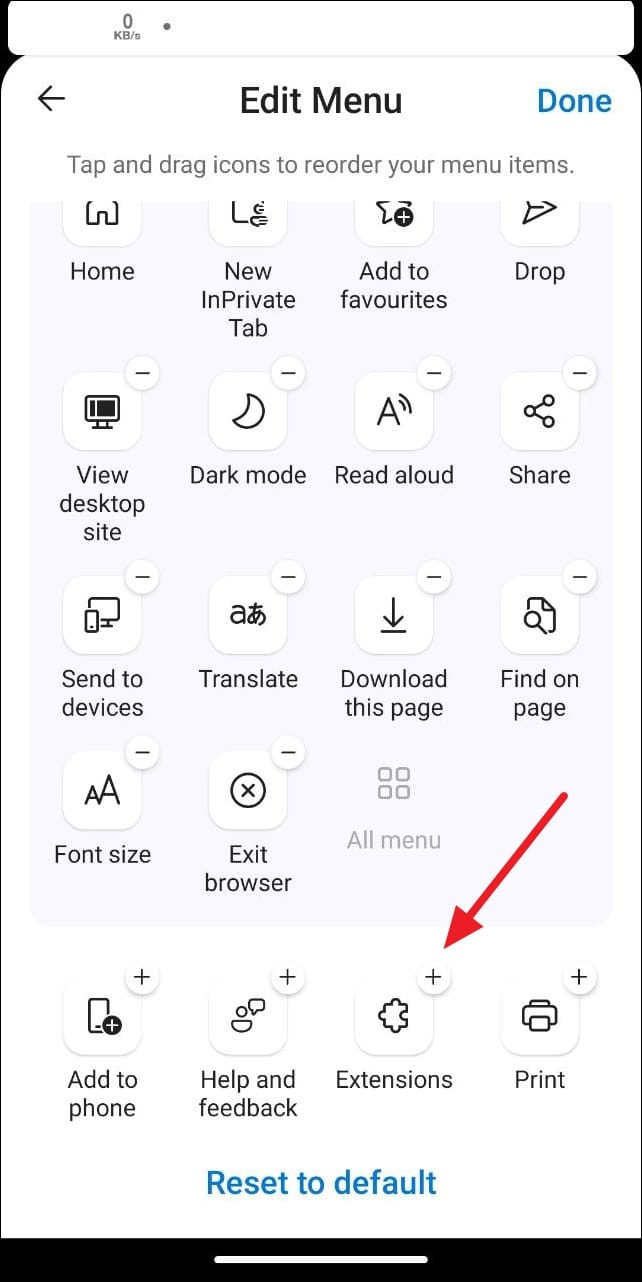The width and height of the screenshot is (642, 1282).
Task: Remove Find on page item
Action: 580,577
